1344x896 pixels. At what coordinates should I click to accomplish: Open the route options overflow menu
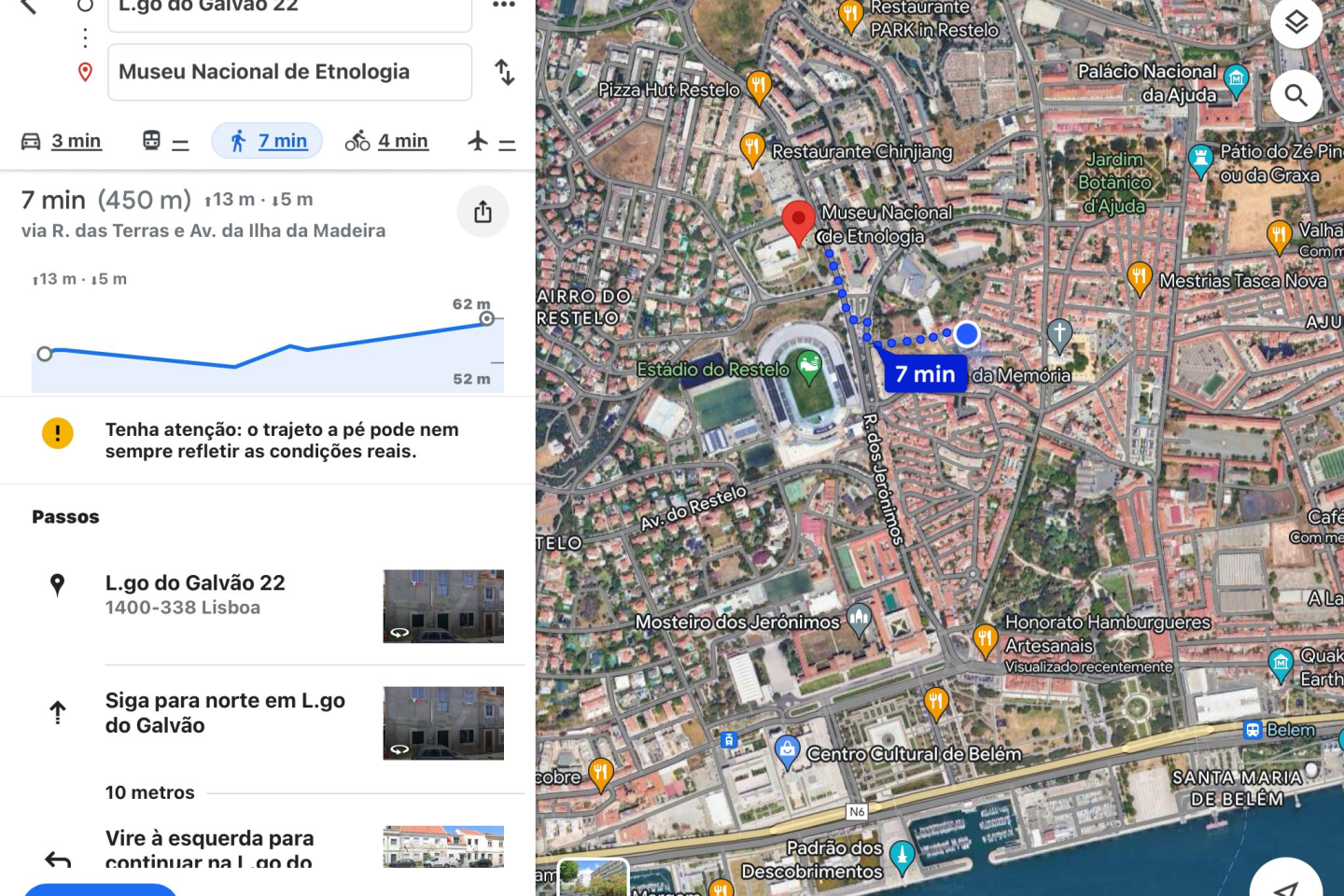tap(504, 6)
